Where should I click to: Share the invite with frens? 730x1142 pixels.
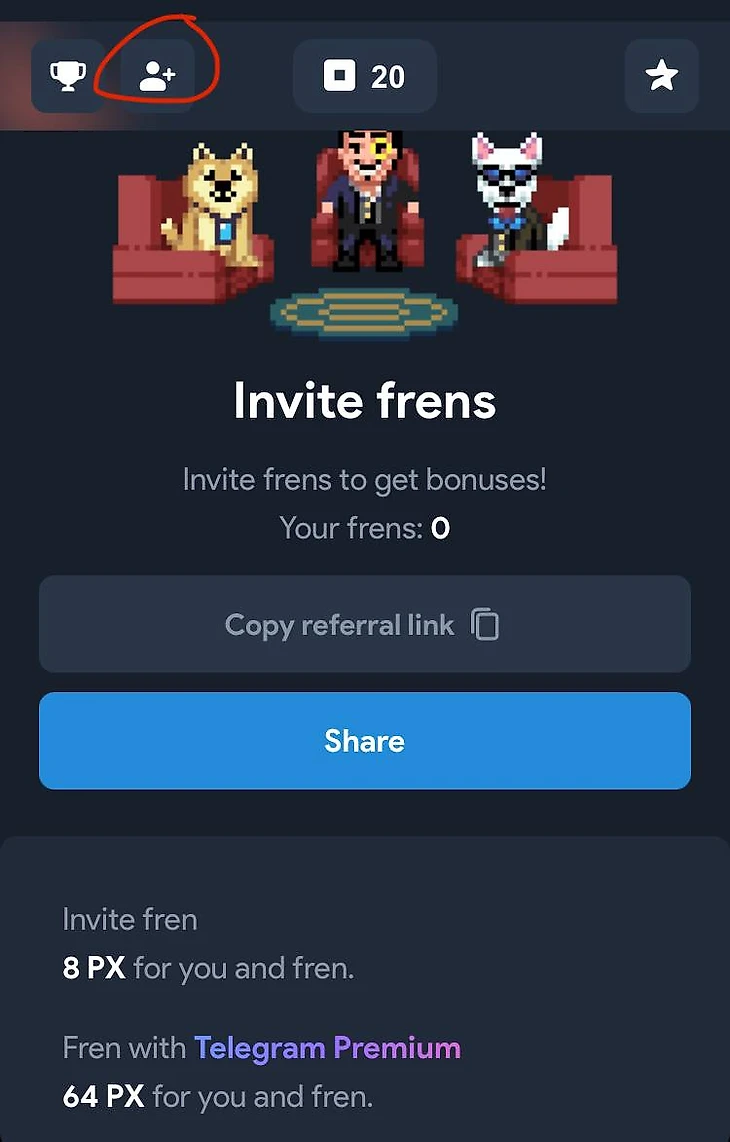click(364, 741)
